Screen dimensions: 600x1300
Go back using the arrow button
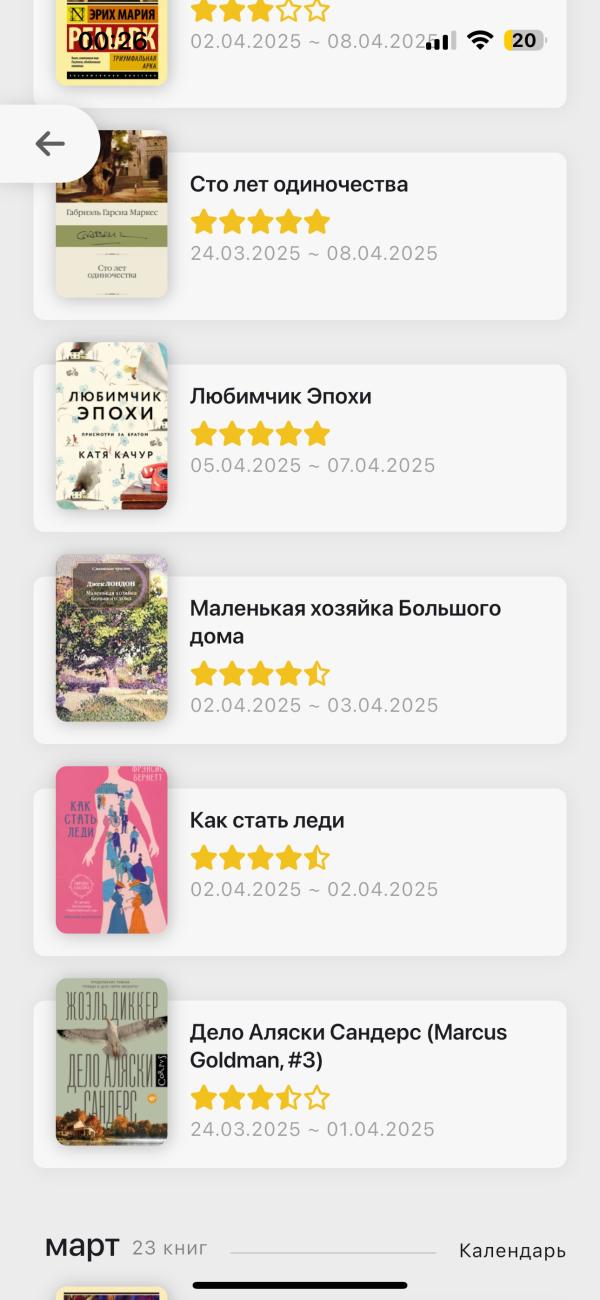click(50, 144)
